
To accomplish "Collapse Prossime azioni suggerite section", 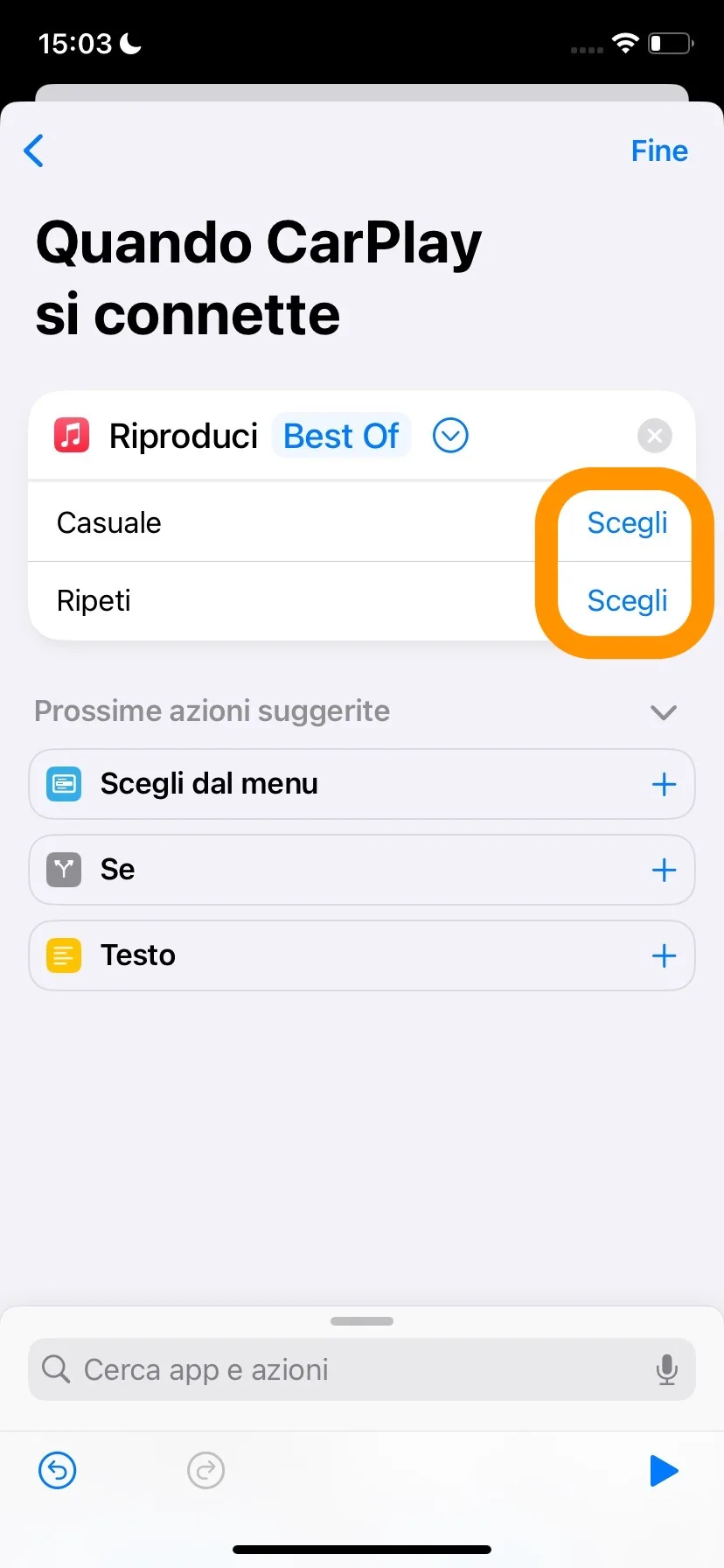I will [664, 712].
